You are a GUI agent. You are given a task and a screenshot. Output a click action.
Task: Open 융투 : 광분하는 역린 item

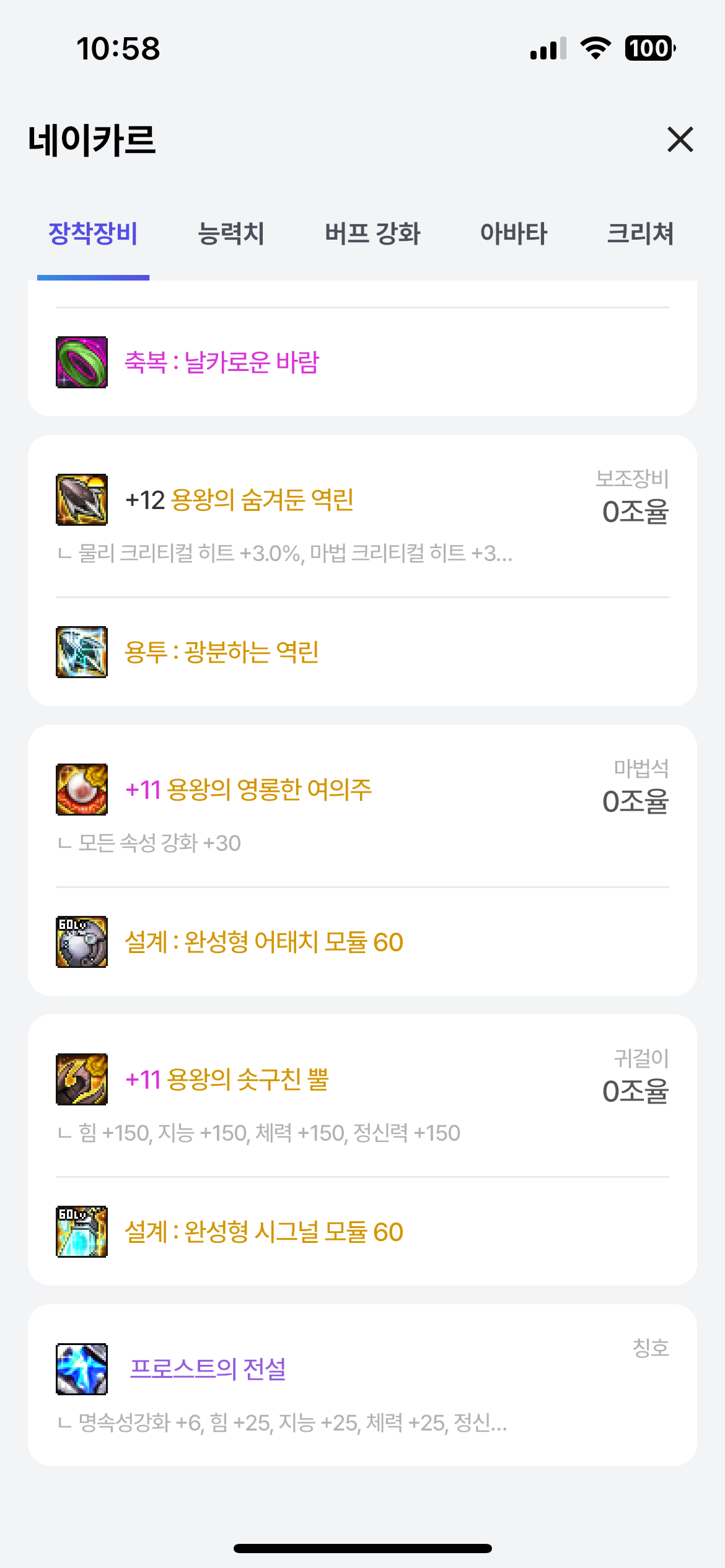tap(222, 652)
